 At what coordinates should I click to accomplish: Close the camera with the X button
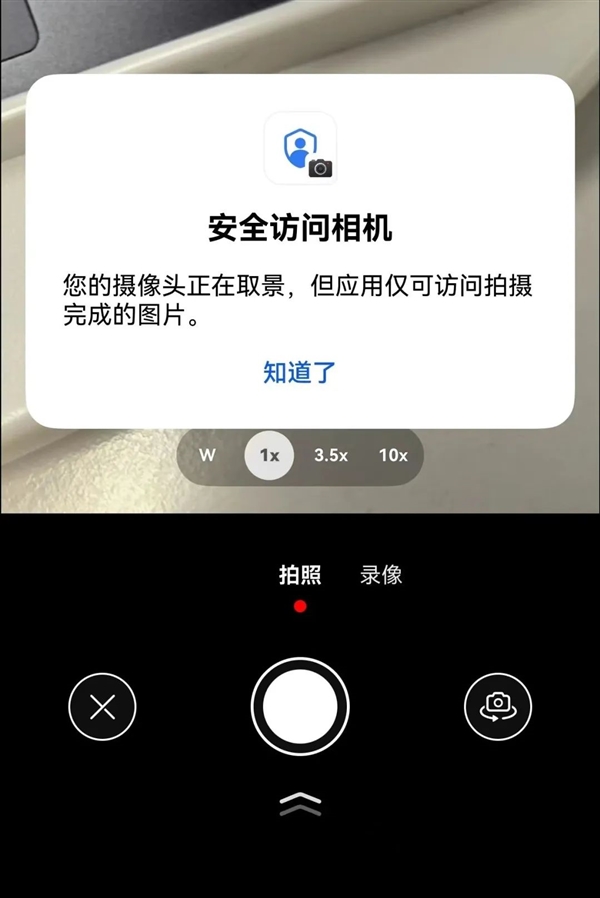point(102,708)
